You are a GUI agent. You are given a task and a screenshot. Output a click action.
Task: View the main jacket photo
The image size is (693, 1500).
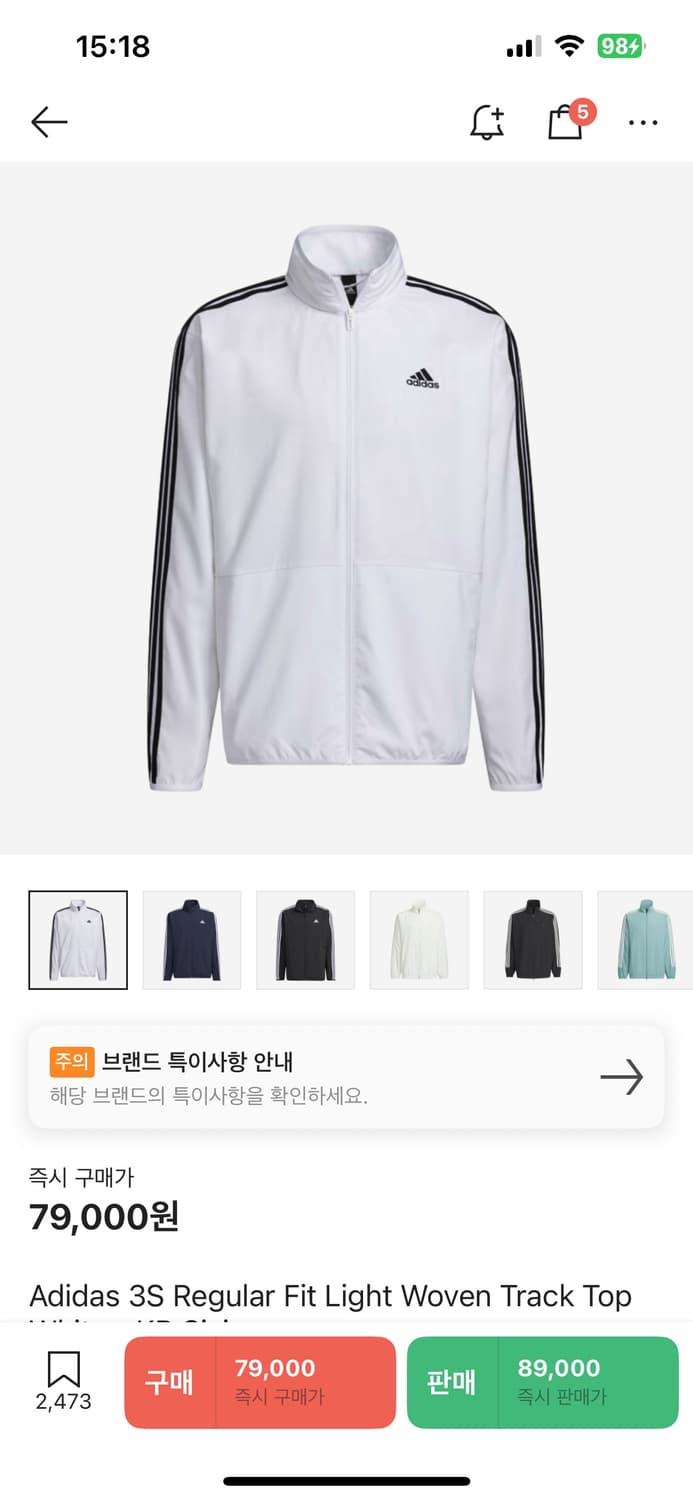tap(346, 508)
